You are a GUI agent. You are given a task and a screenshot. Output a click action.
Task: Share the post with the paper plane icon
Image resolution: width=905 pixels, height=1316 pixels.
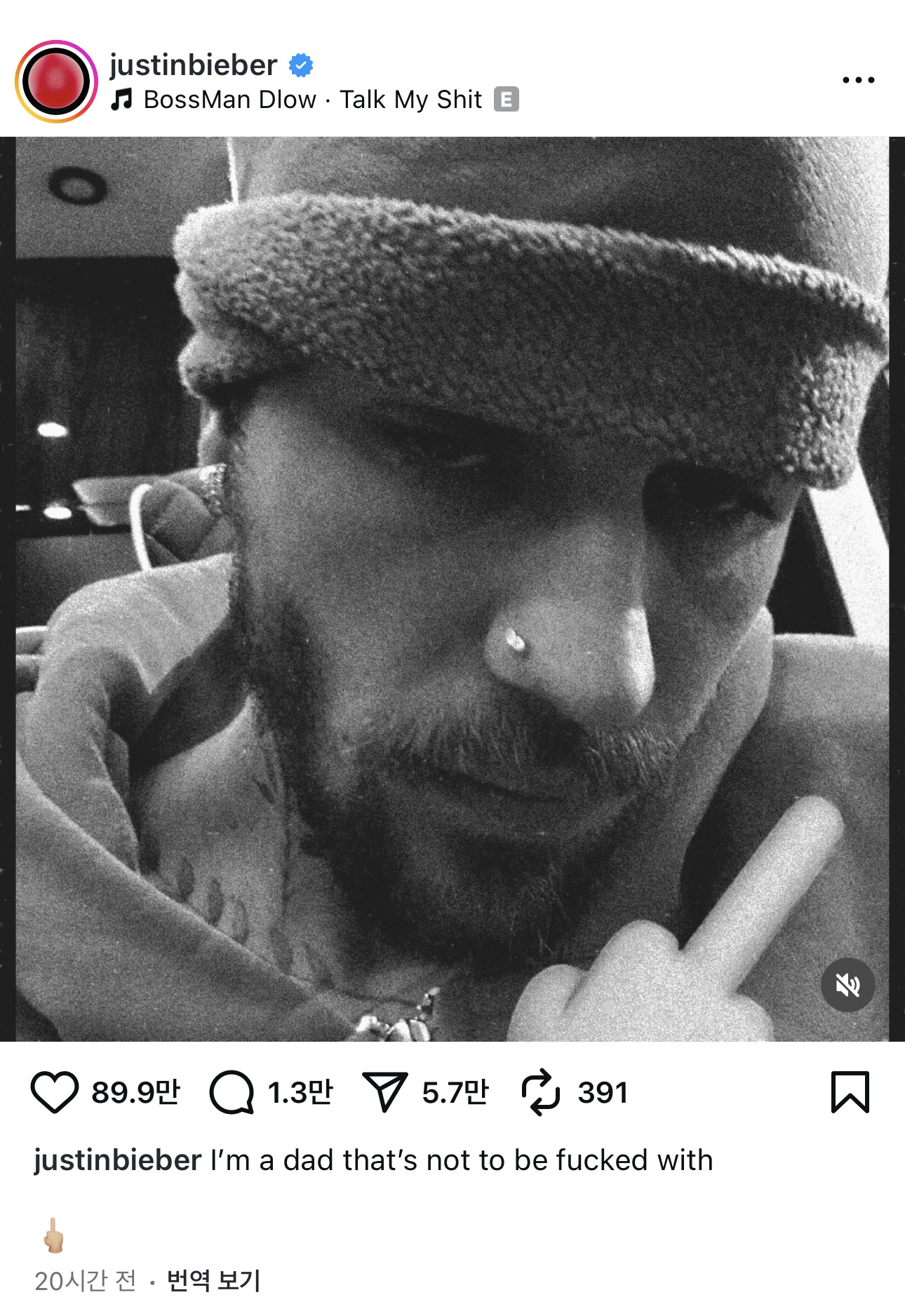point(384,1092)
